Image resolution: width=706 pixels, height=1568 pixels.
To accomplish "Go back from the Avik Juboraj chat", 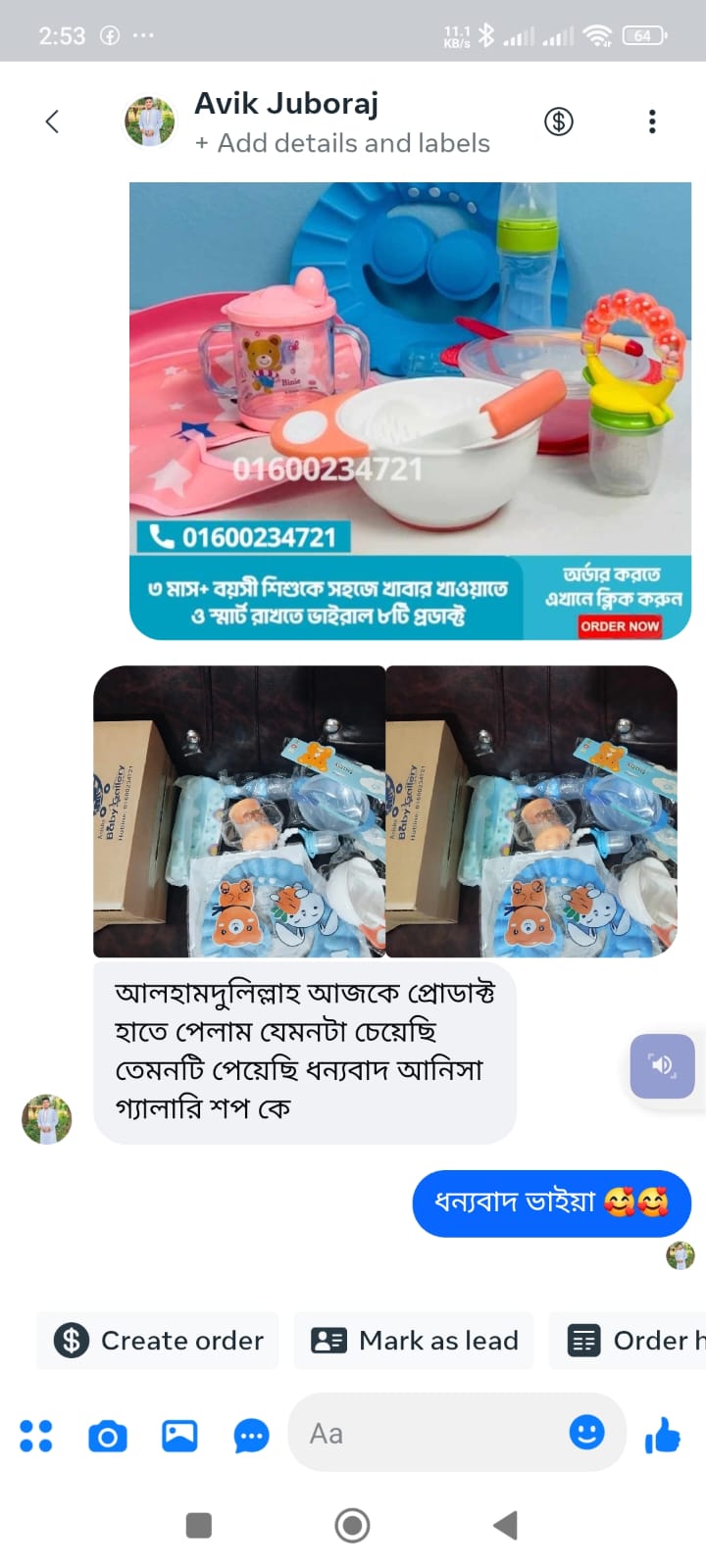I will coord(52,122).
